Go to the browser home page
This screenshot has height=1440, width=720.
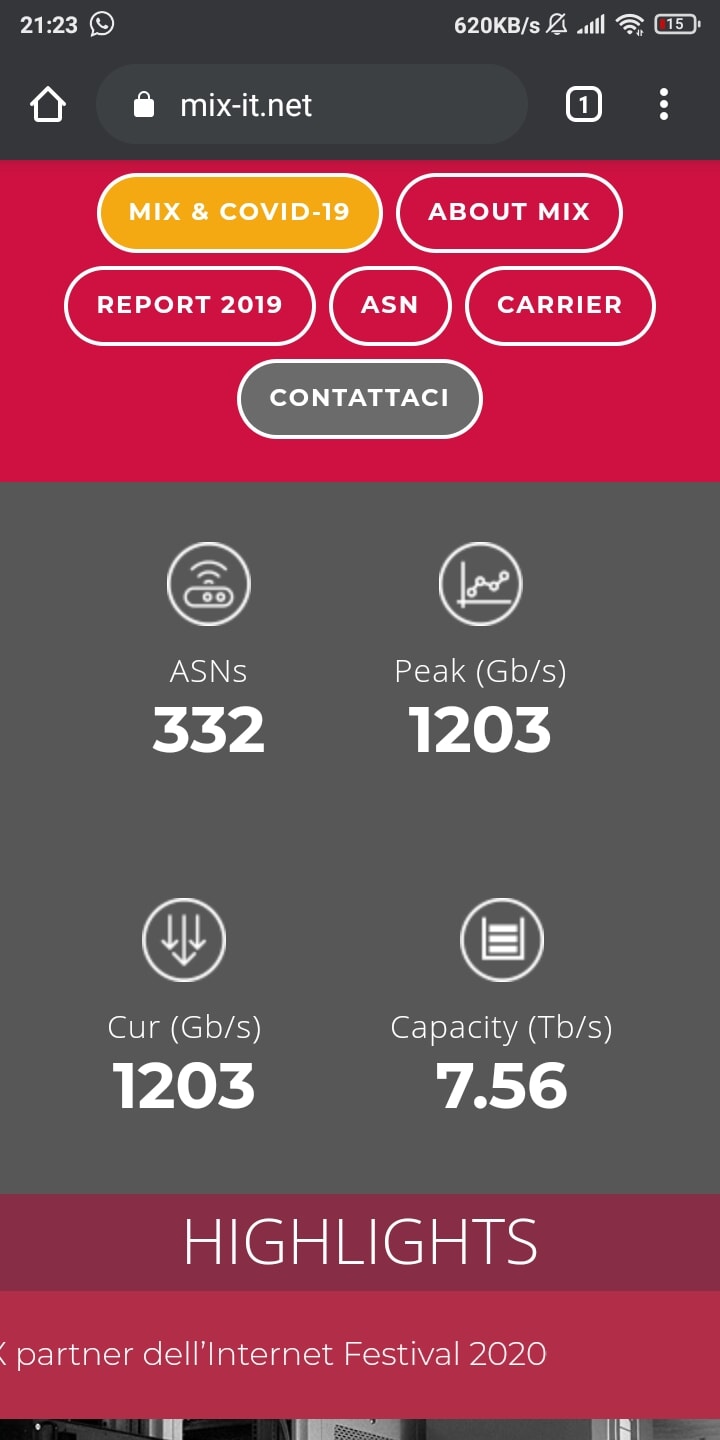pyautogui.click(x=48, y=104)
